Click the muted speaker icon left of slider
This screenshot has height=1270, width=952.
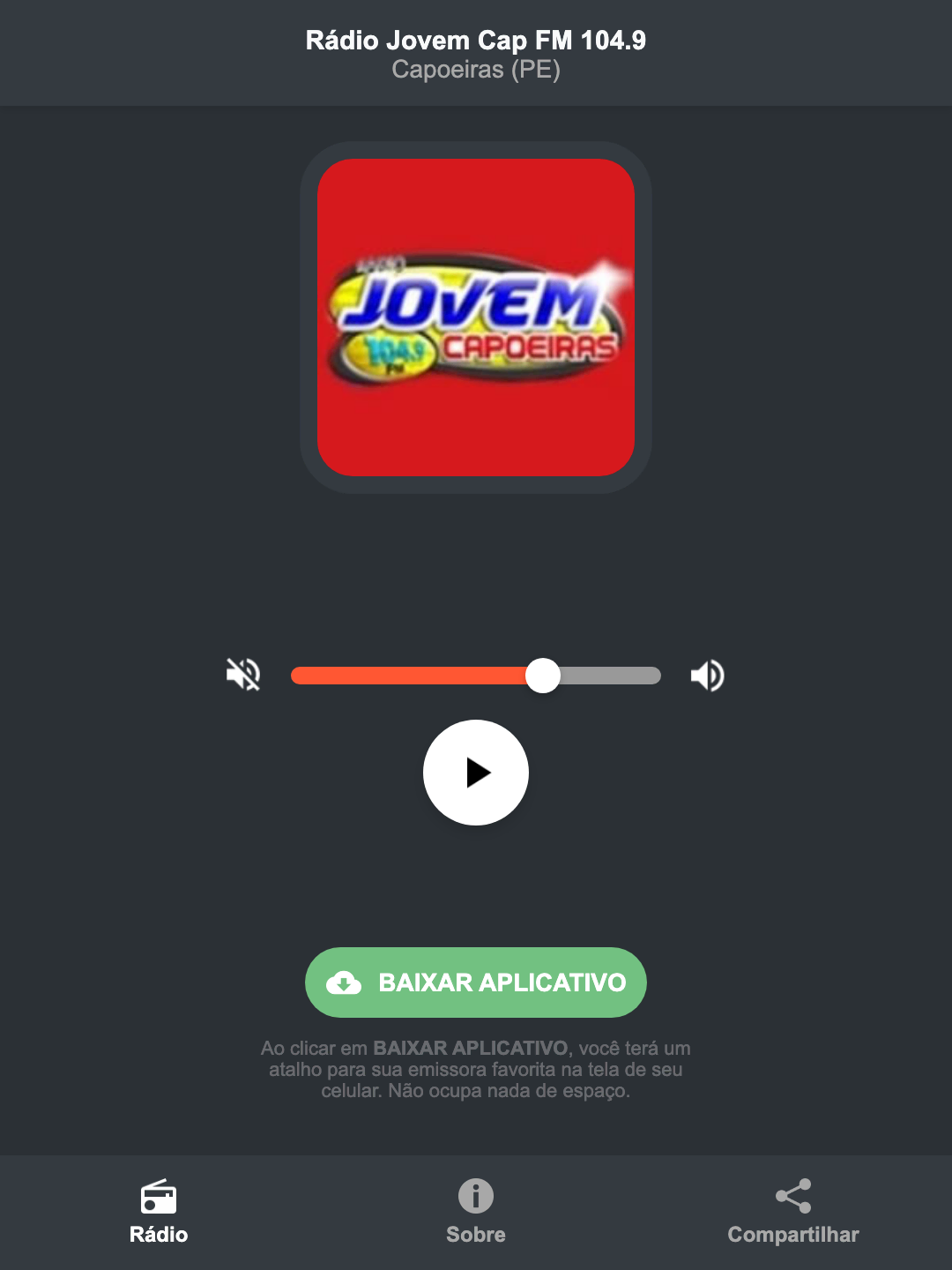(243, 675)
